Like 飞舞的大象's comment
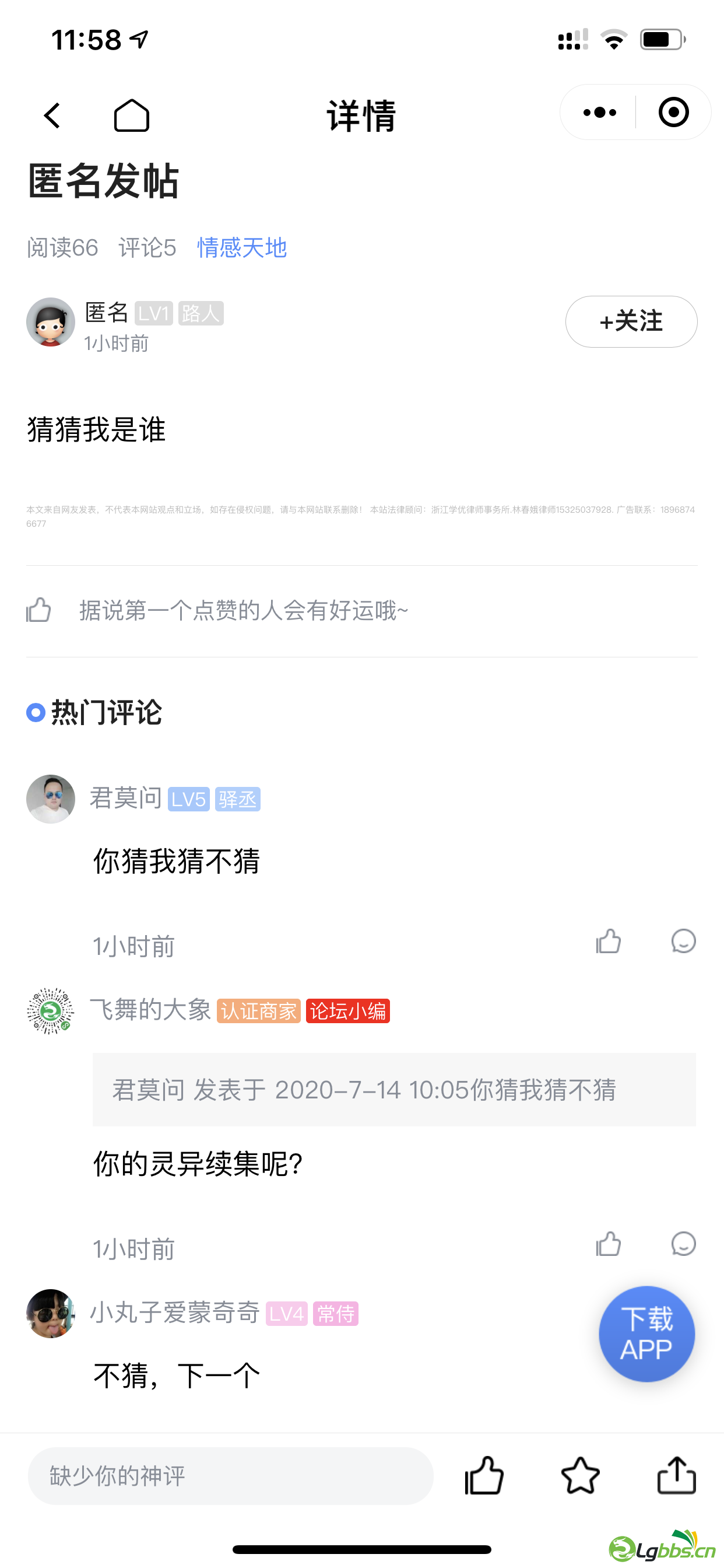 point(608,1244)
